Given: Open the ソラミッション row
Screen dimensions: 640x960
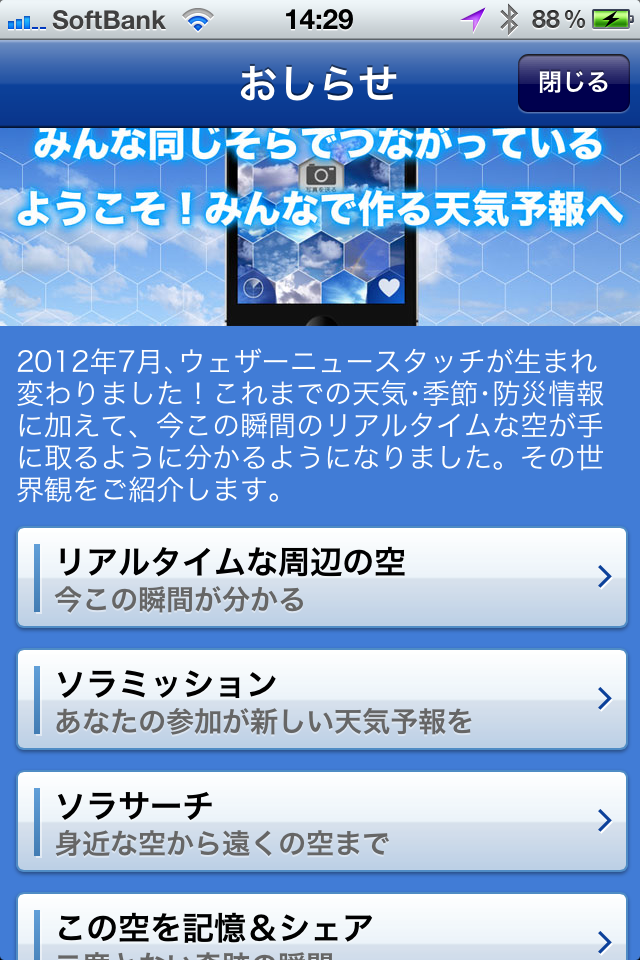Looking at the screenshot, I should (x=320, y=699).
